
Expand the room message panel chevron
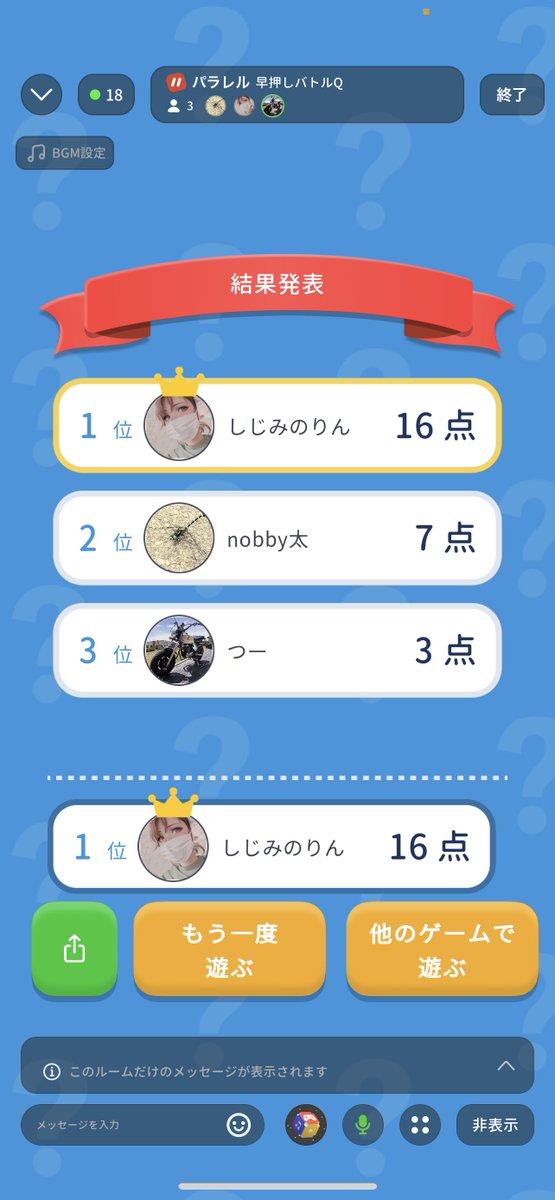[506, 1065]
